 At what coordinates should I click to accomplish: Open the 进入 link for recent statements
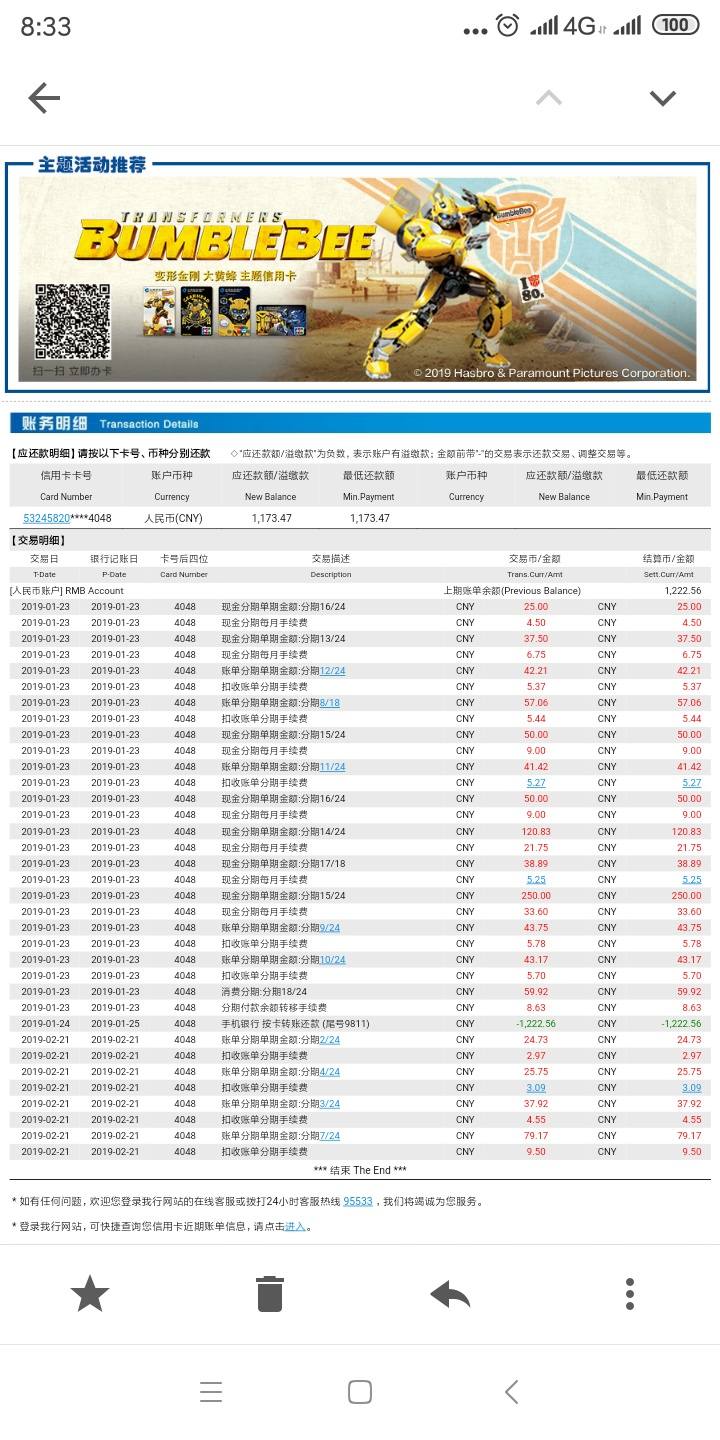point(295,1226)
